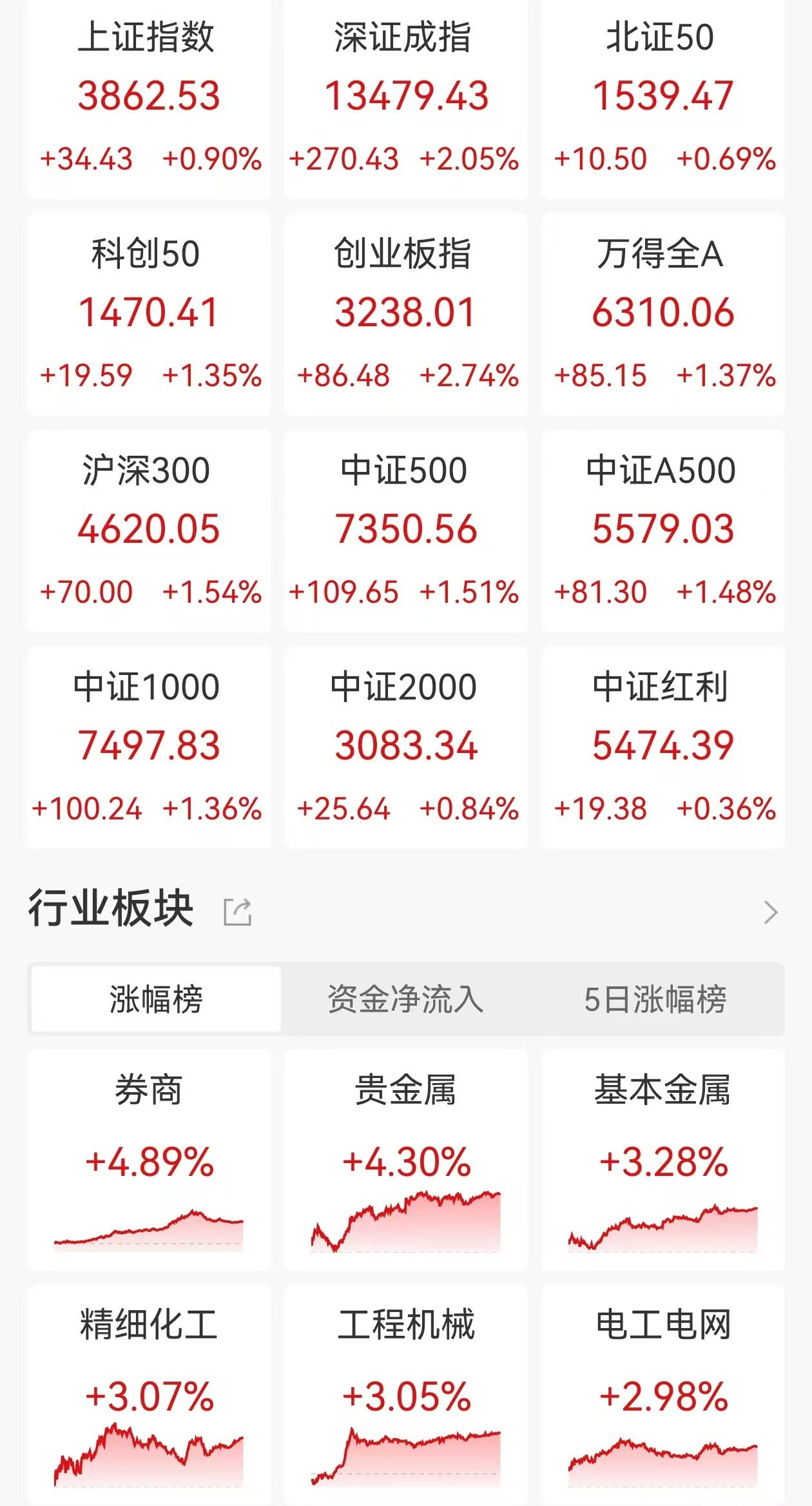Open the 科创50 index card
Viewport: 812px width, 1506px height.
coord(149,315)
